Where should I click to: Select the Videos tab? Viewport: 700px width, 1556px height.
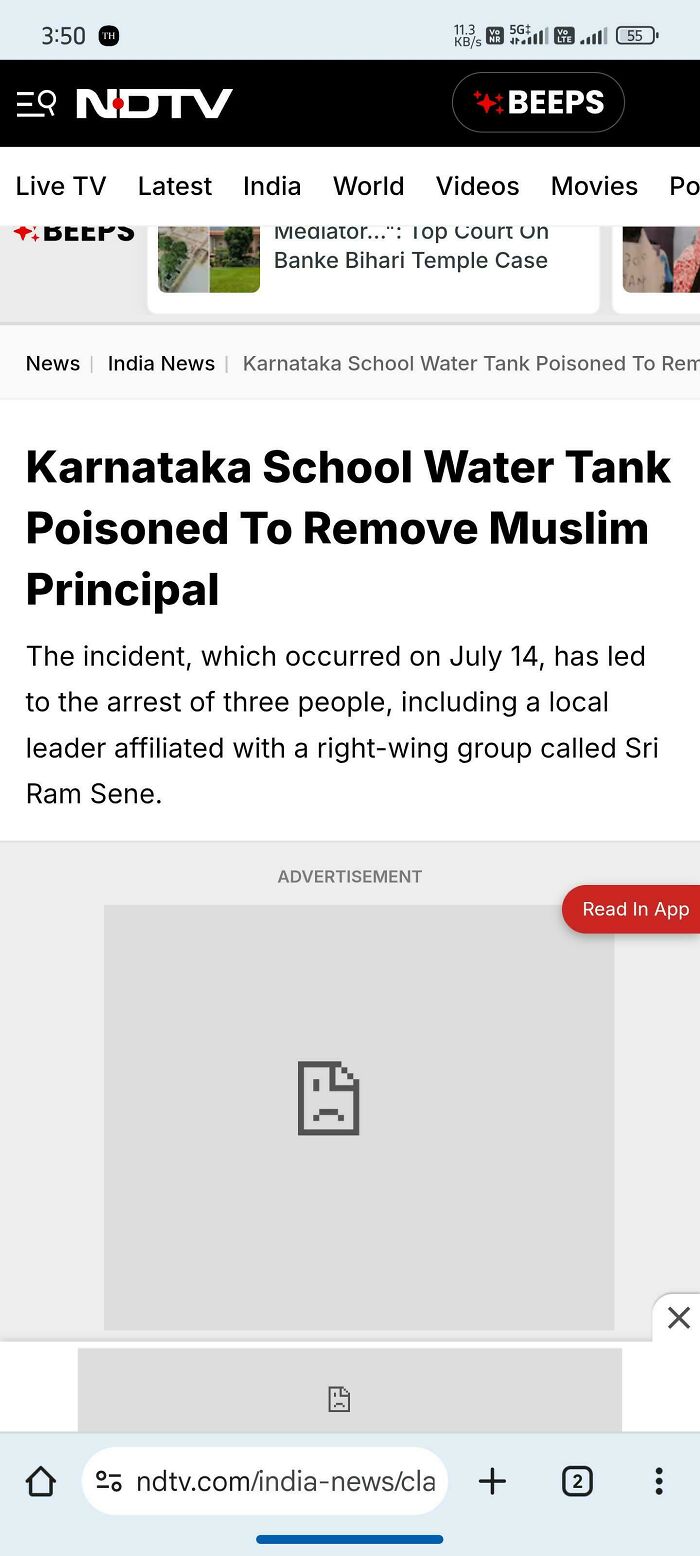(477, 186)
